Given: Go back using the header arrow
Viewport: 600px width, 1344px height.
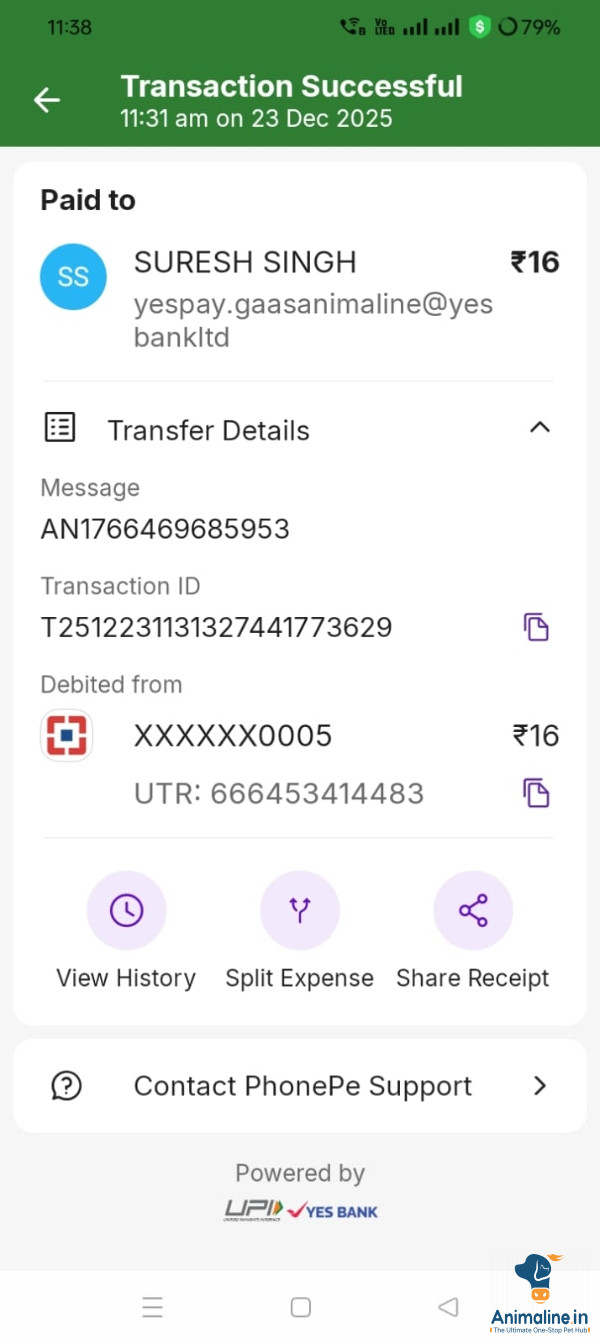Looking at the screenshot, I should (47, 100).
